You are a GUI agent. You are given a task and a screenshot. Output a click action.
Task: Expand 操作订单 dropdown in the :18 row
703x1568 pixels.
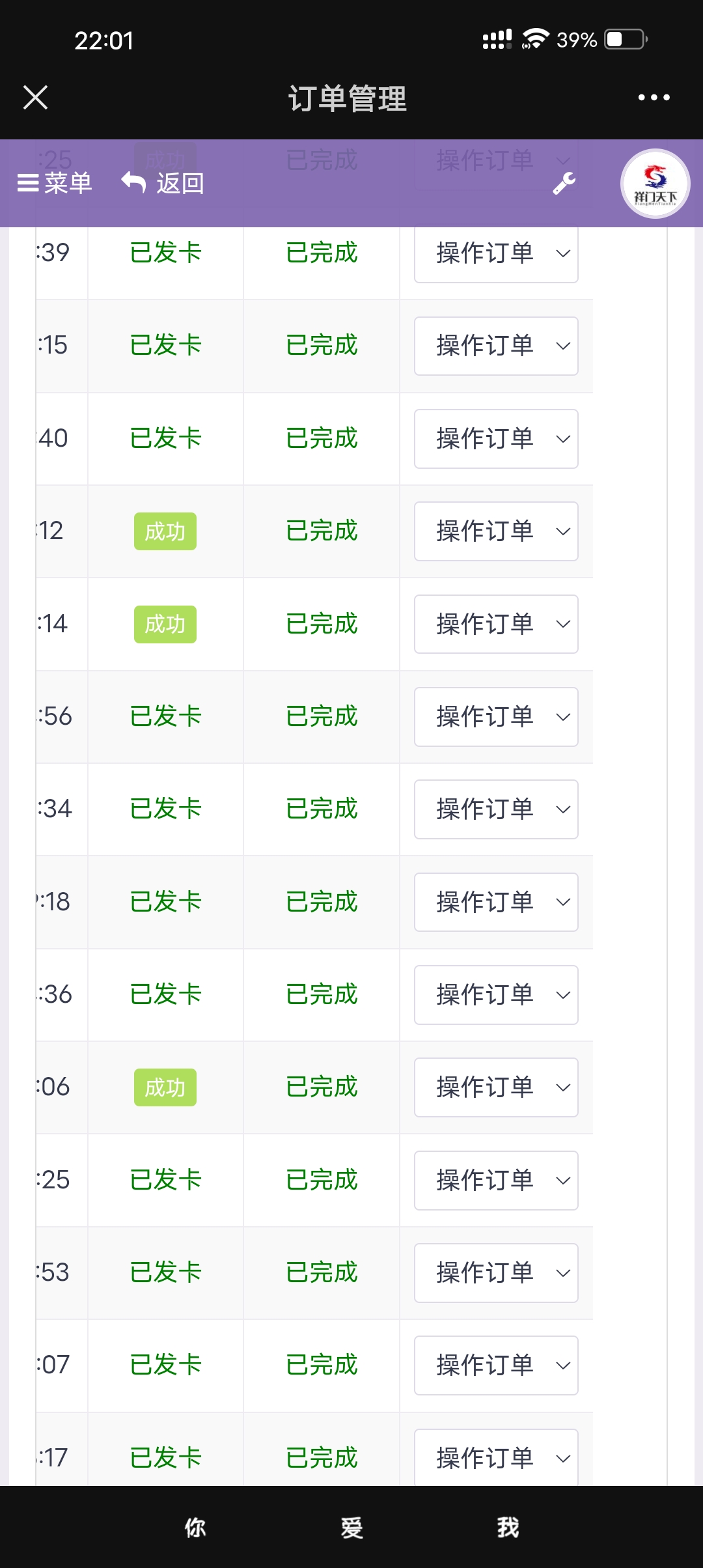coord(496,902)
